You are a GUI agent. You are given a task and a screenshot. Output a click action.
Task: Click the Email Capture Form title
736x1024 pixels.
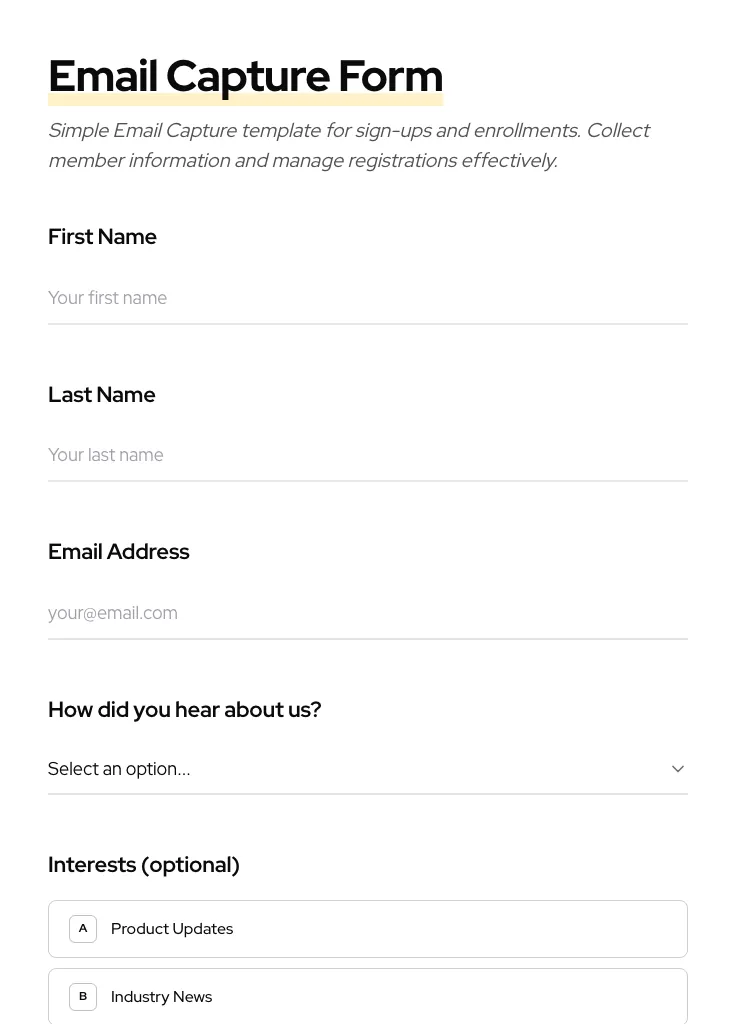(245, 76)
